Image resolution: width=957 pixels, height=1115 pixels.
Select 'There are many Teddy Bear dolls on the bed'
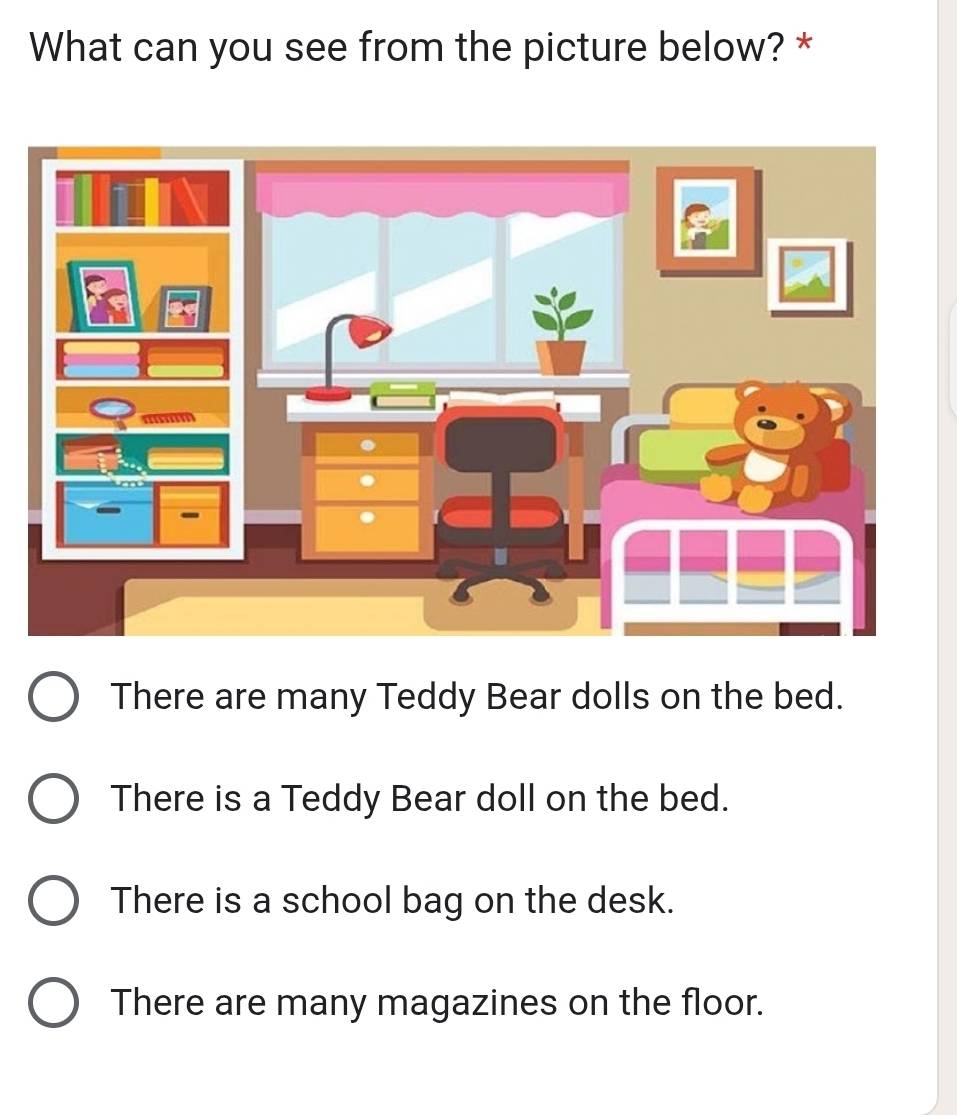click(x=54, y=697)
